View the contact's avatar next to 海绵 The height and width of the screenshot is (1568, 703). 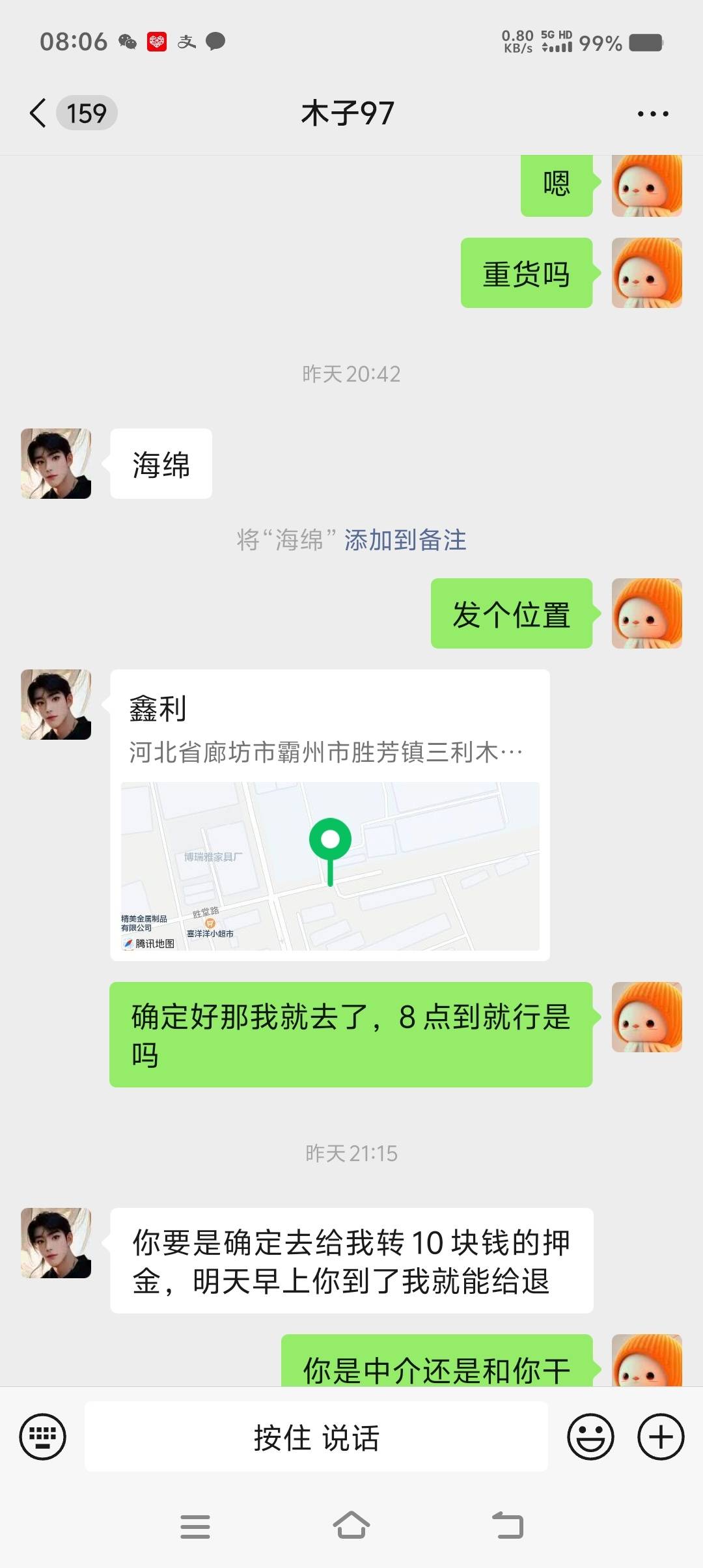[x=56, y=464]
